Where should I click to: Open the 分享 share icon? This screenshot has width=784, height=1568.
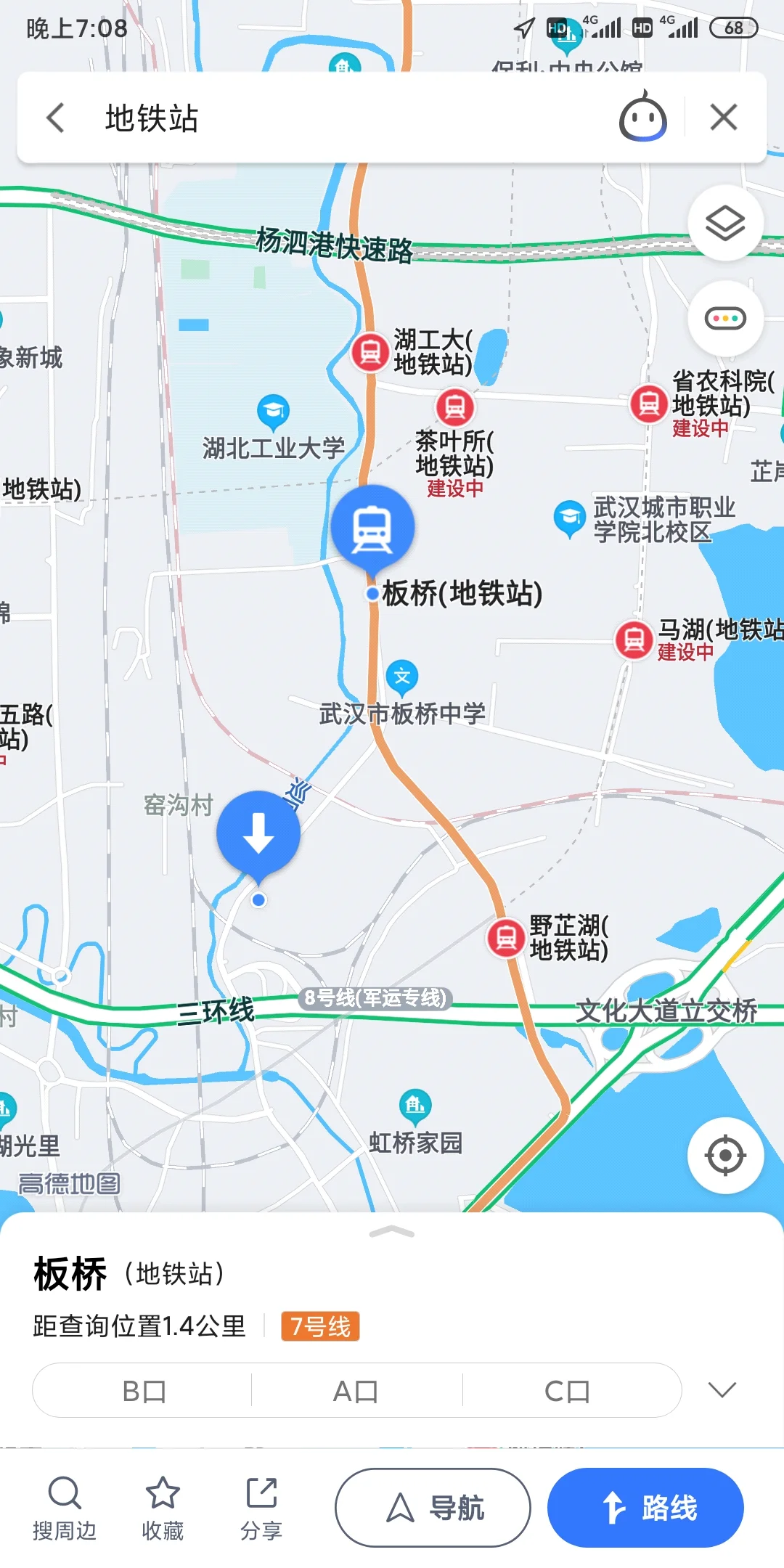261,1506
